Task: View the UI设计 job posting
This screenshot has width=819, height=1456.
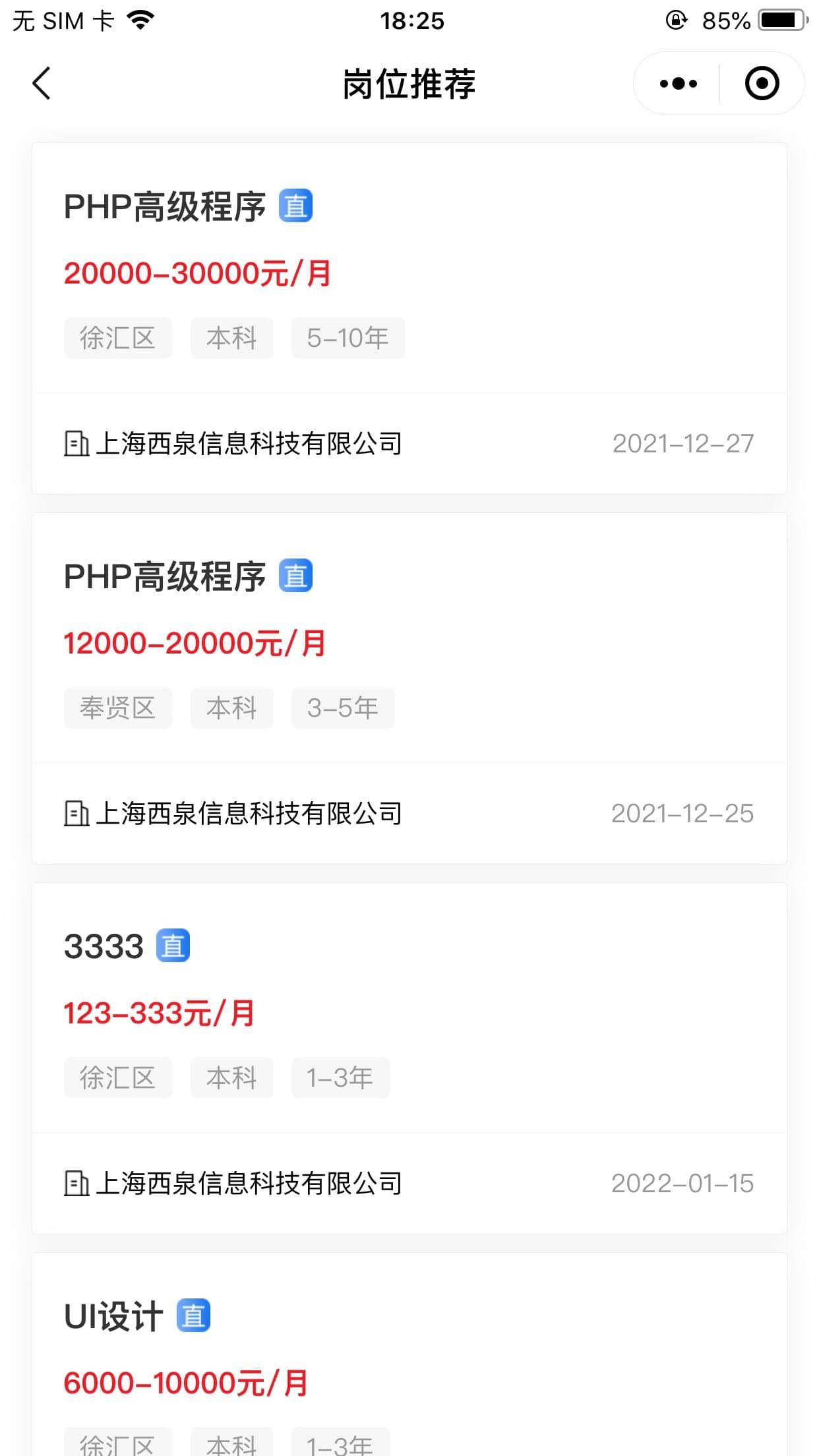Action: 409,1354
